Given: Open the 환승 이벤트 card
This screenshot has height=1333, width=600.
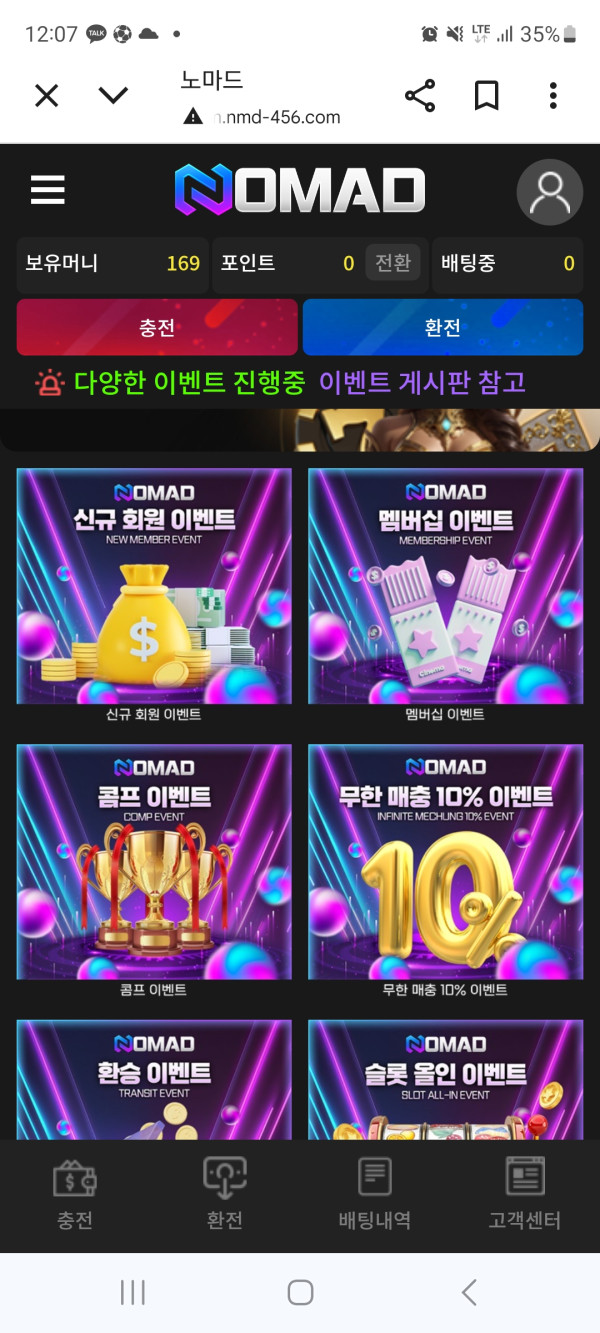Looking at the screenshot, I should [154, 1080].
